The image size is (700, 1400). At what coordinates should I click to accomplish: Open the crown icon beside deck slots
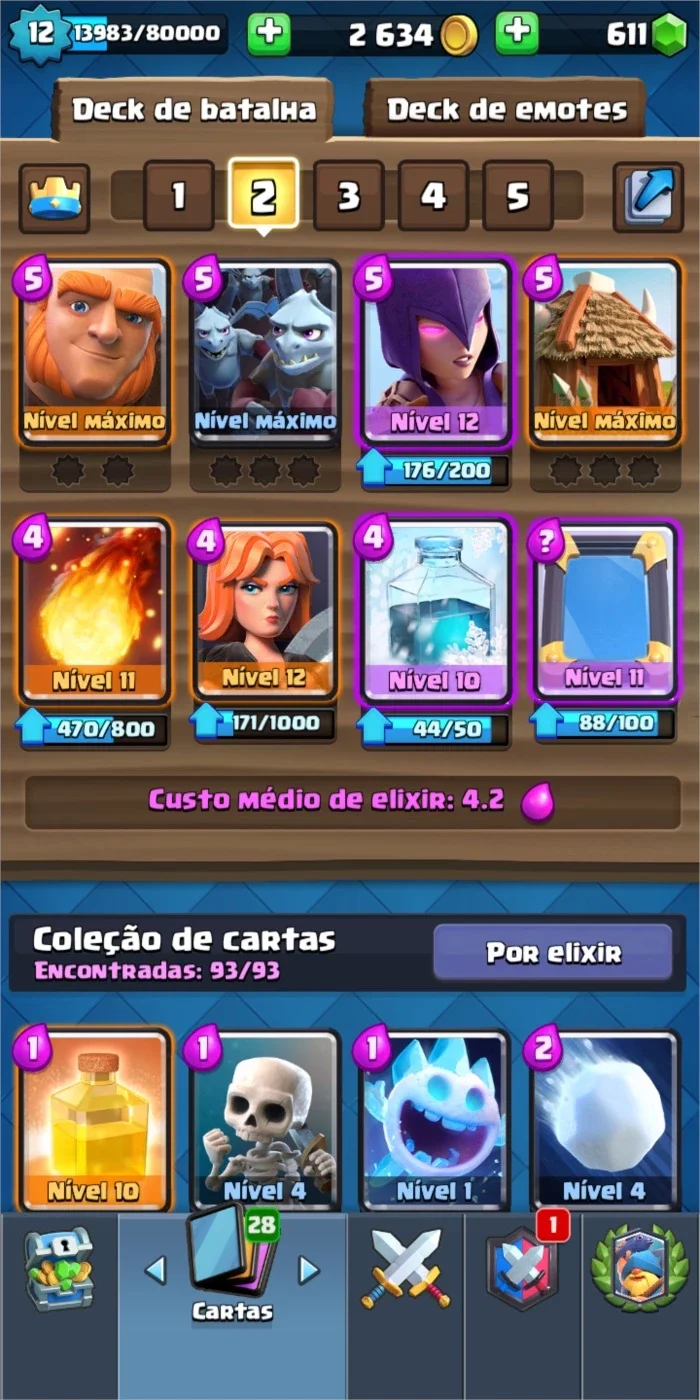54,197
